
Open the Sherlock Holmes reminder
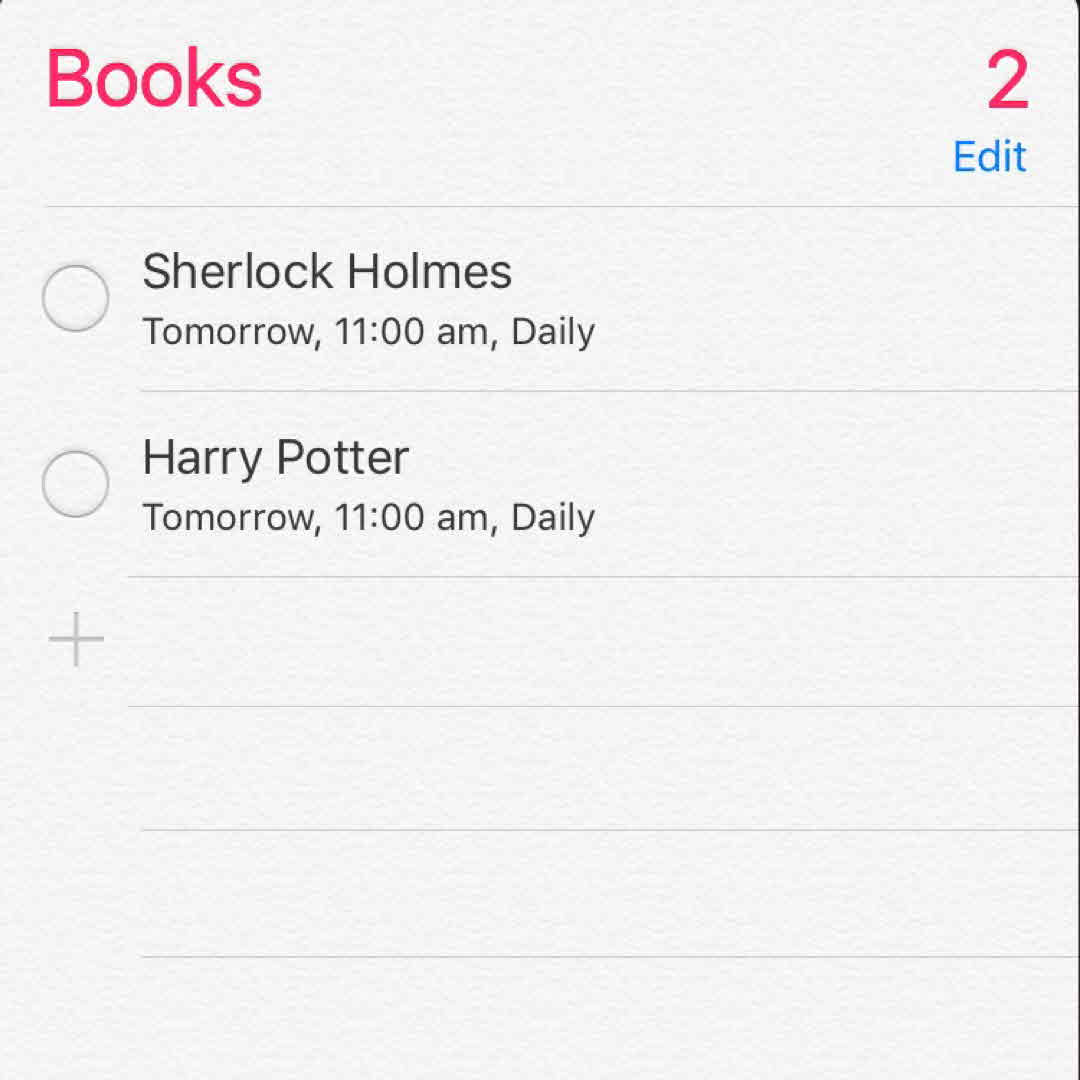pos(327,273)
